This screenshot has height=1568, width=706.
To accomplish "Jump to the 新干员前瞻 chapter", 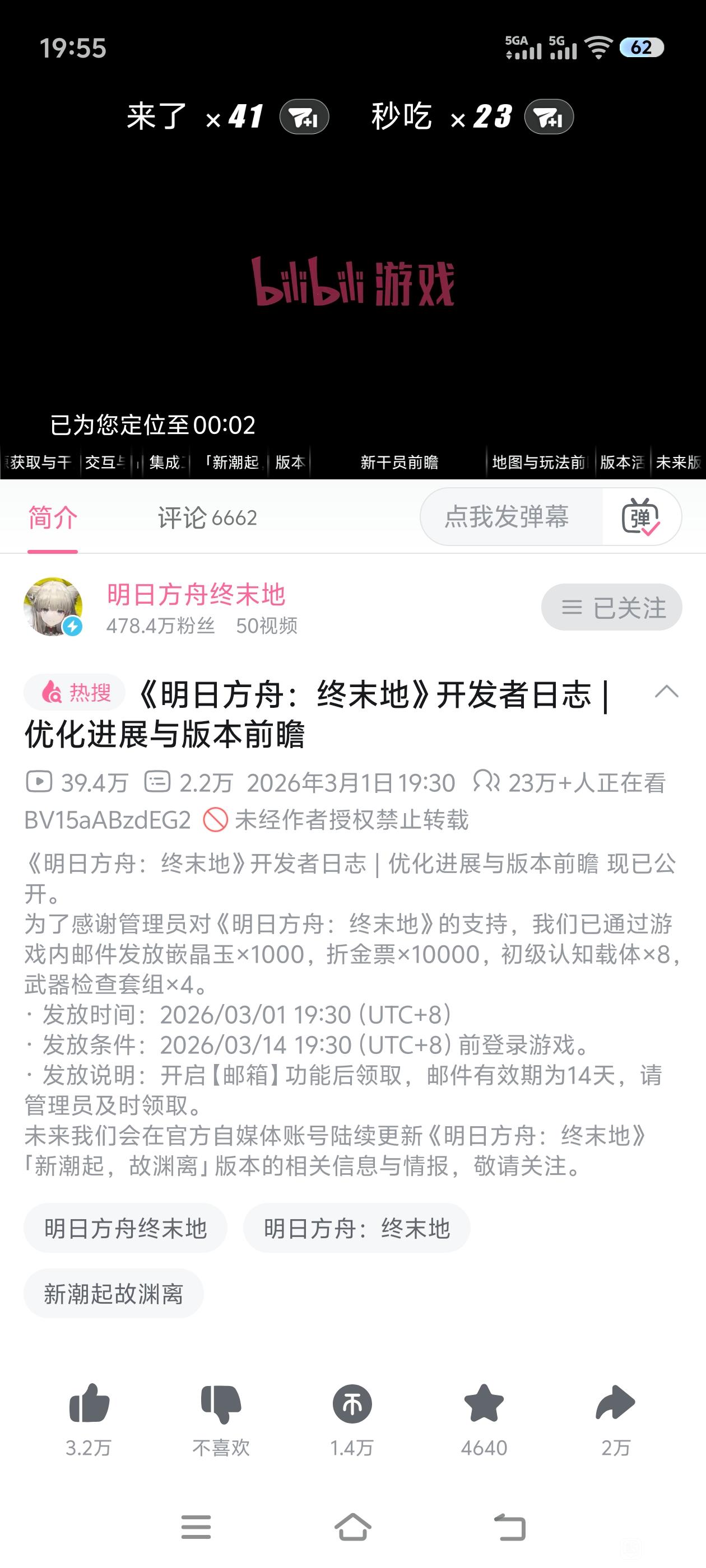I will point(399,463).
